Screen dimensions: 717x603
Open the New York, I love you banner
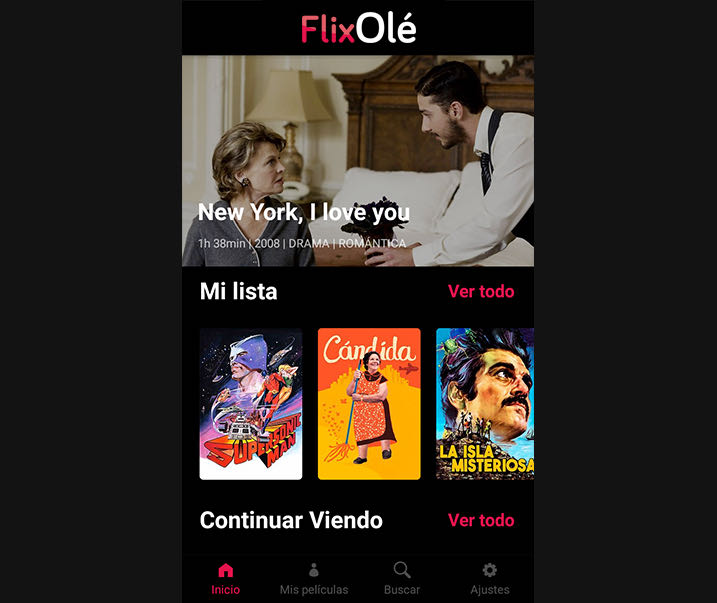click(357, 160)
